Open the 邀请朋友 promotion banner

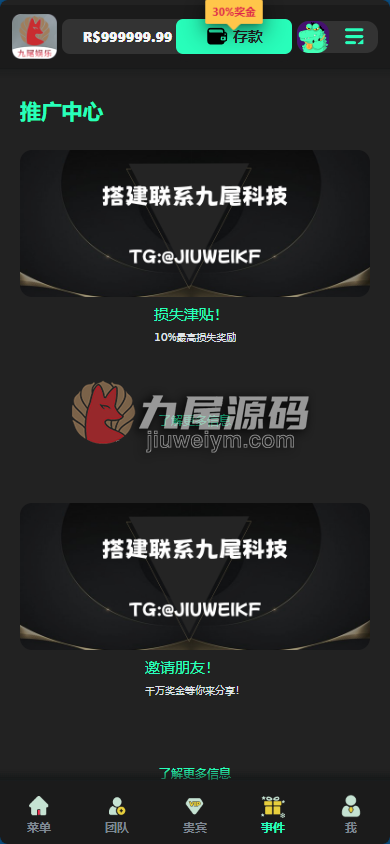point(195,576)
